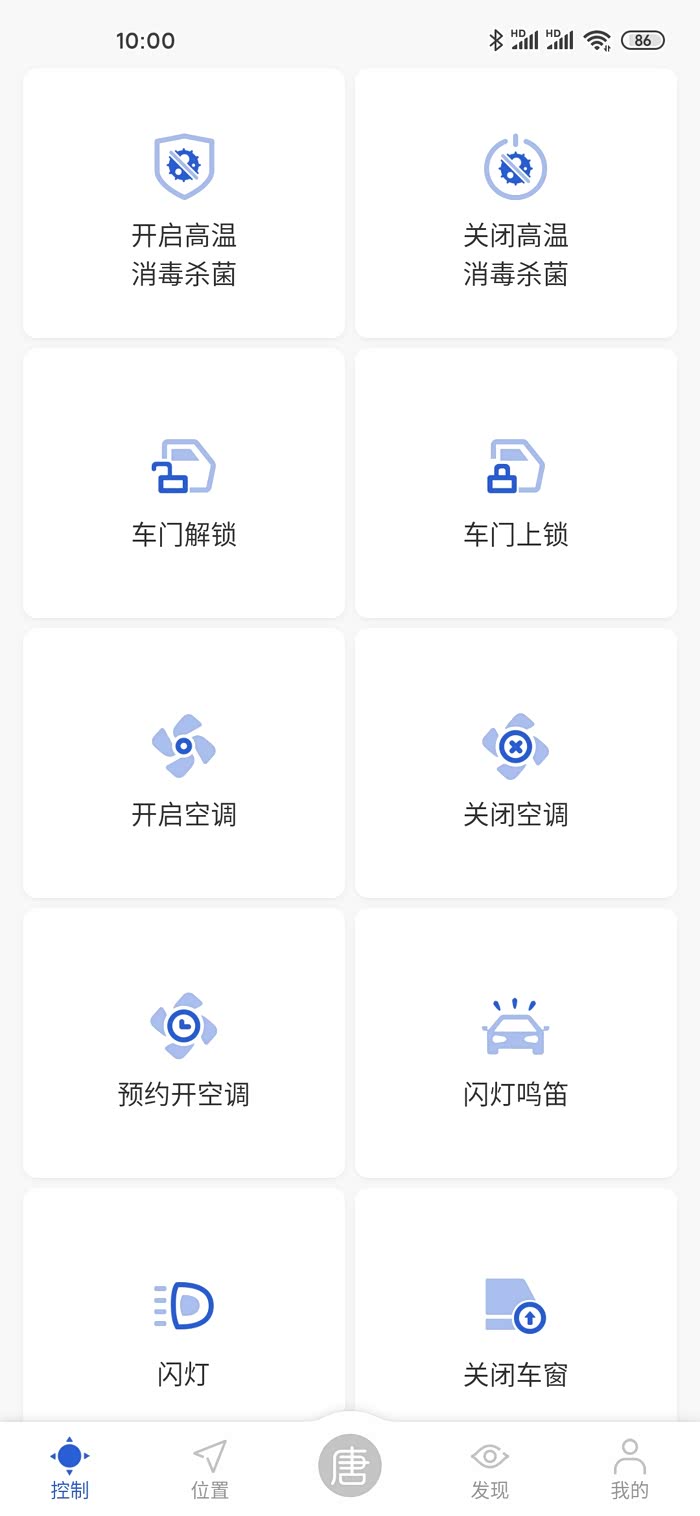Go to the 发现 tab
This screenshot has height=1516, width=700.
[490, 1470]
